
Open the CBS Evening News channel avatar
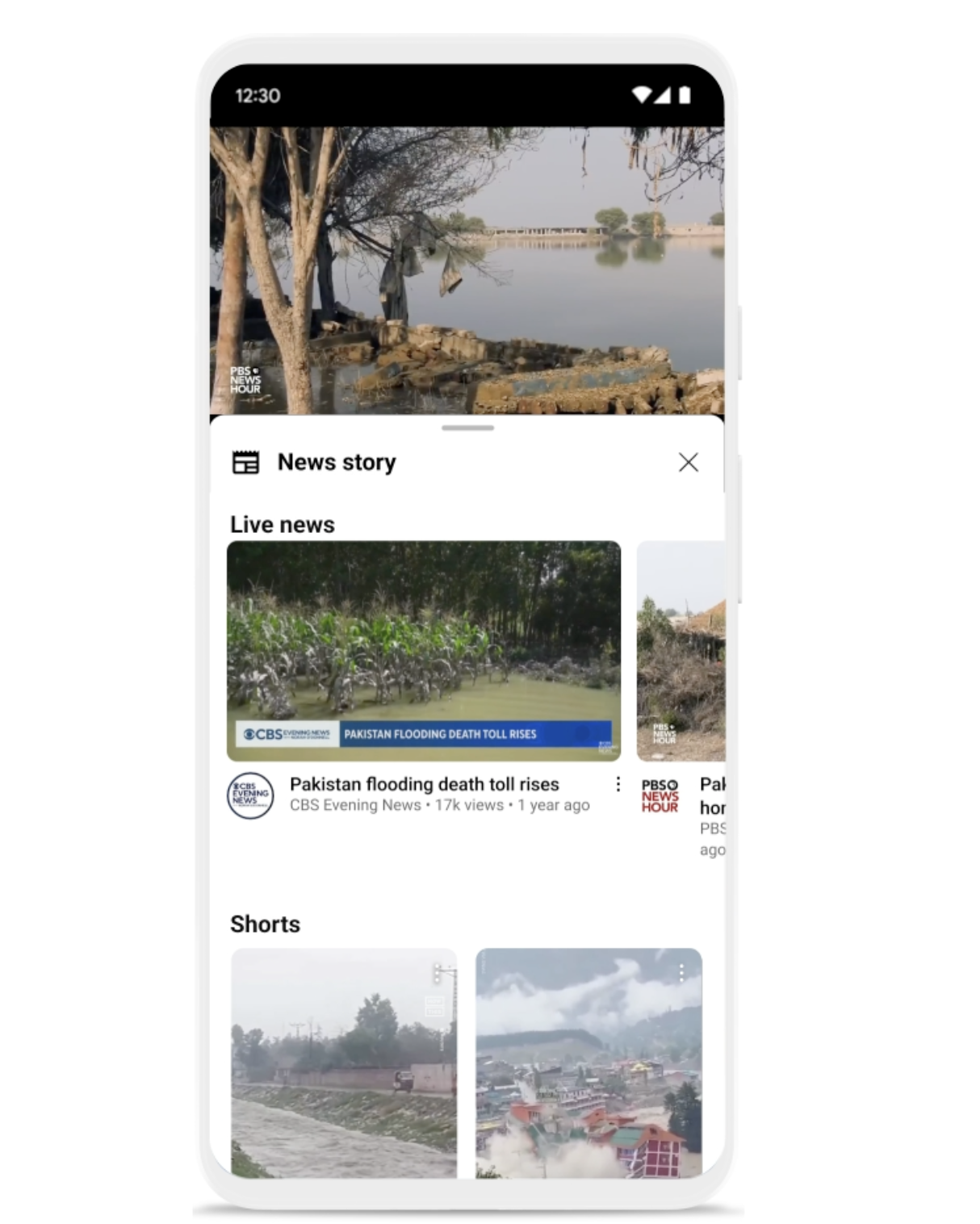coord(250,795)
